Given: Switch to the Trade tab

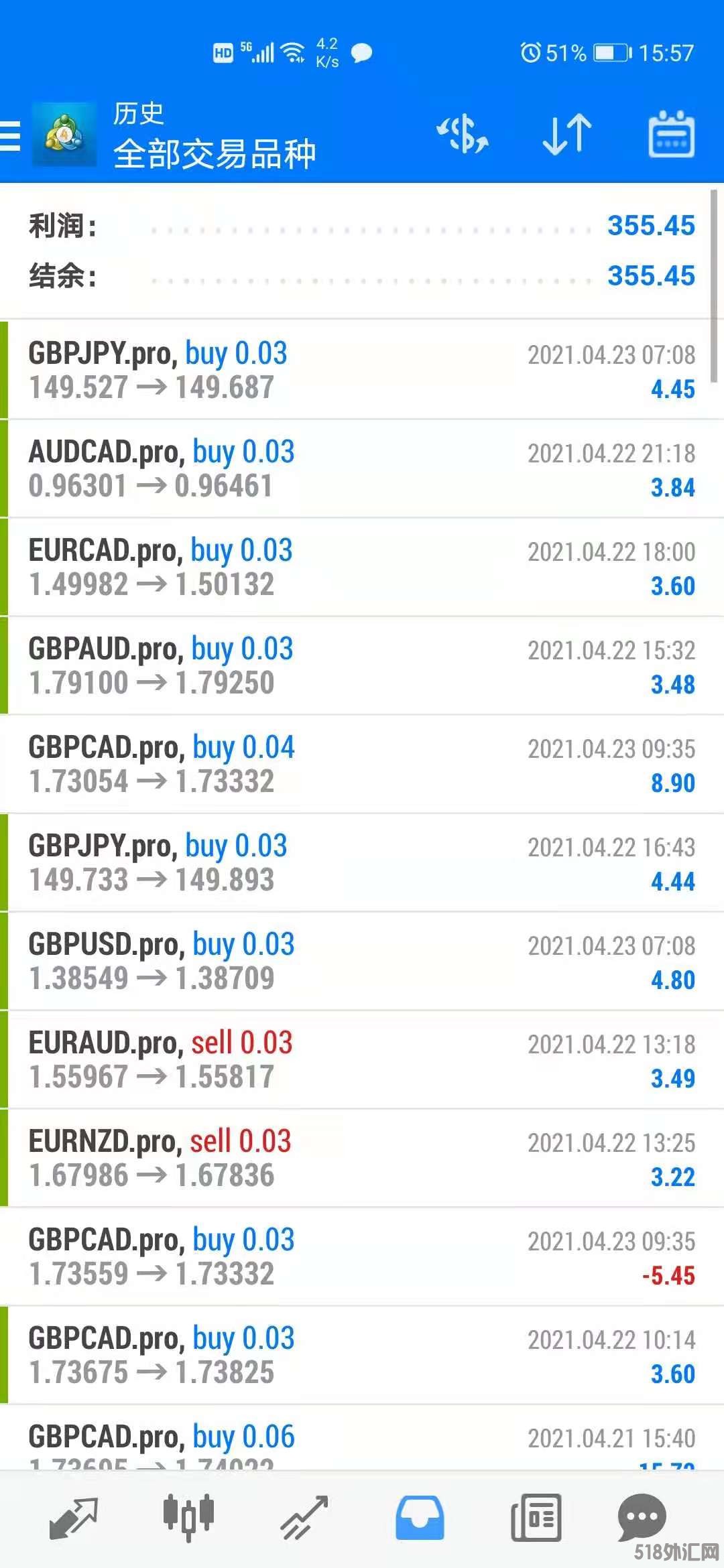Looking at the screenshot, I should (304, 1518).
